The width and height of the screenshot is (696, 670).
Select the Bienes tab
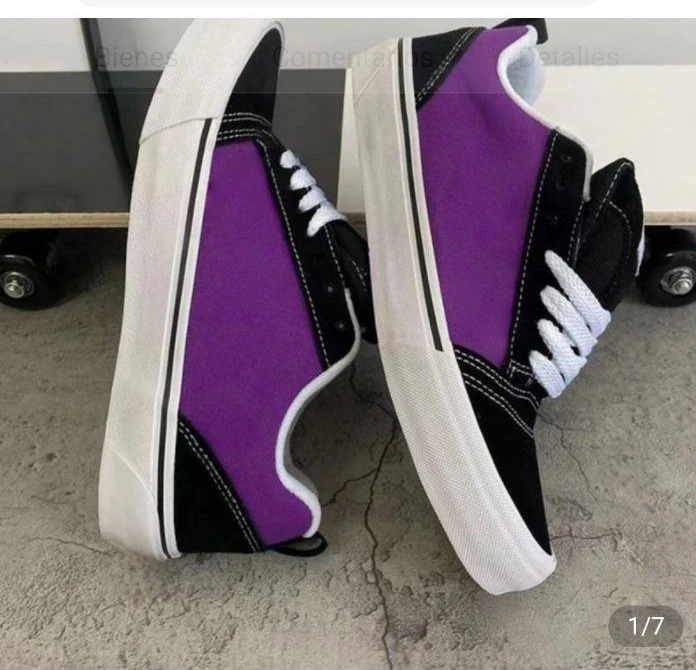(137, 57)
